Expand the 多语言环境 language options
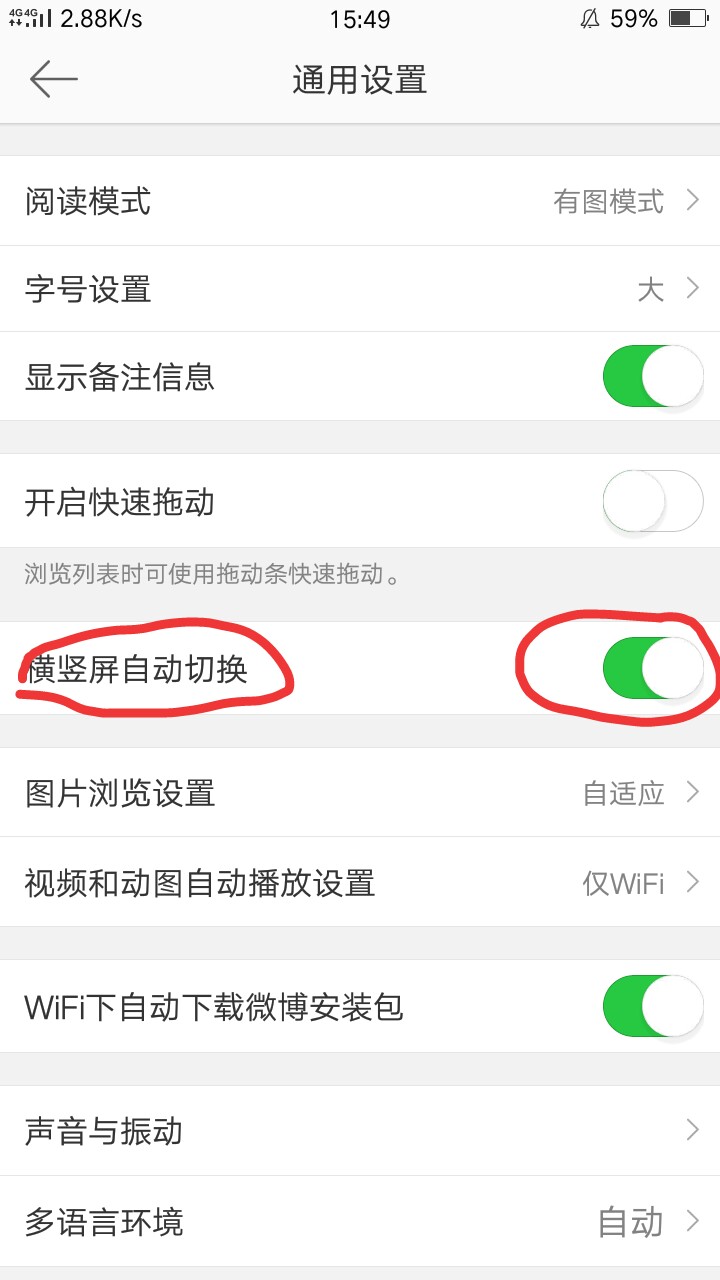Screen dimensions: 720x1280 (x=360, y=1221)
